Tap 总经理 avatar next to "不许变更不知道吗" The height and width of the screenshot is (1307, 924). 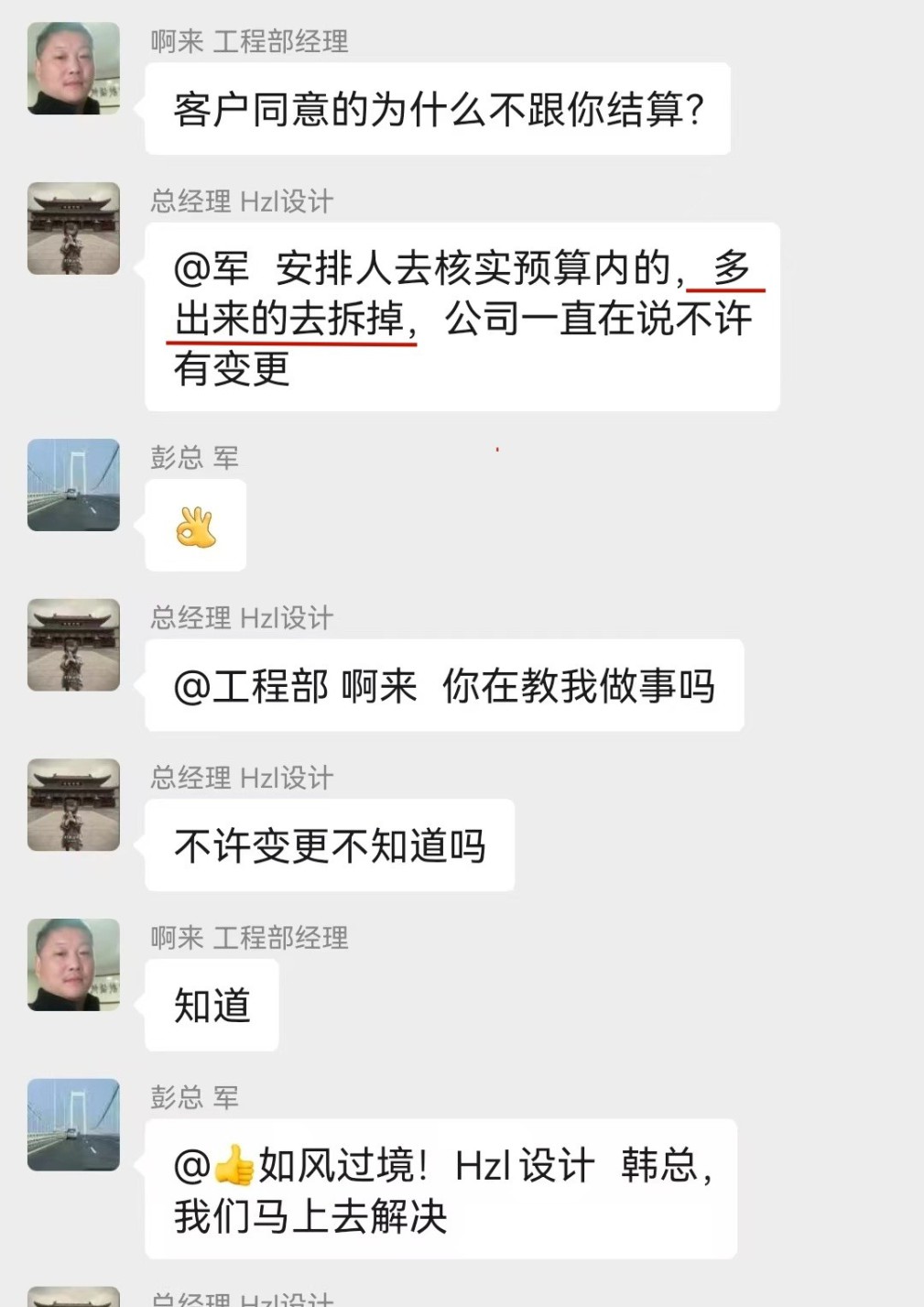(x=73, y=804)
